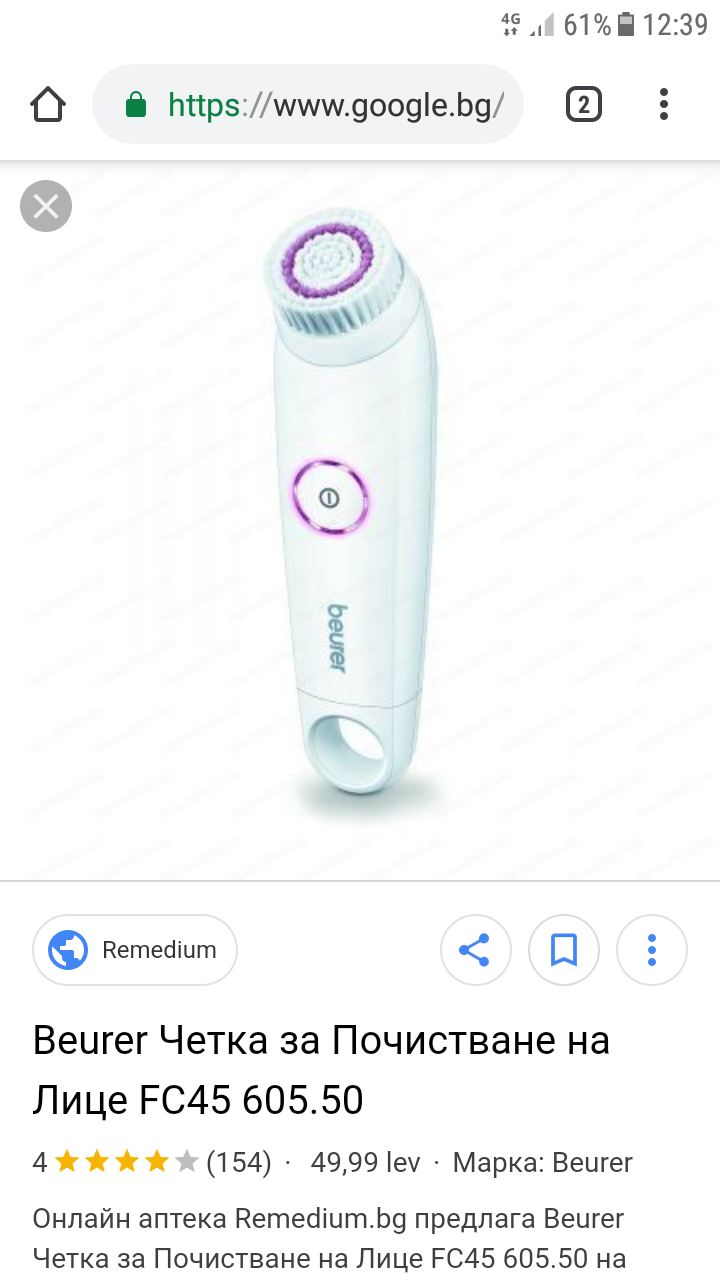Close the product image viewer
This screenshot has height=1280, width=720.
click(x=46, y=207)
